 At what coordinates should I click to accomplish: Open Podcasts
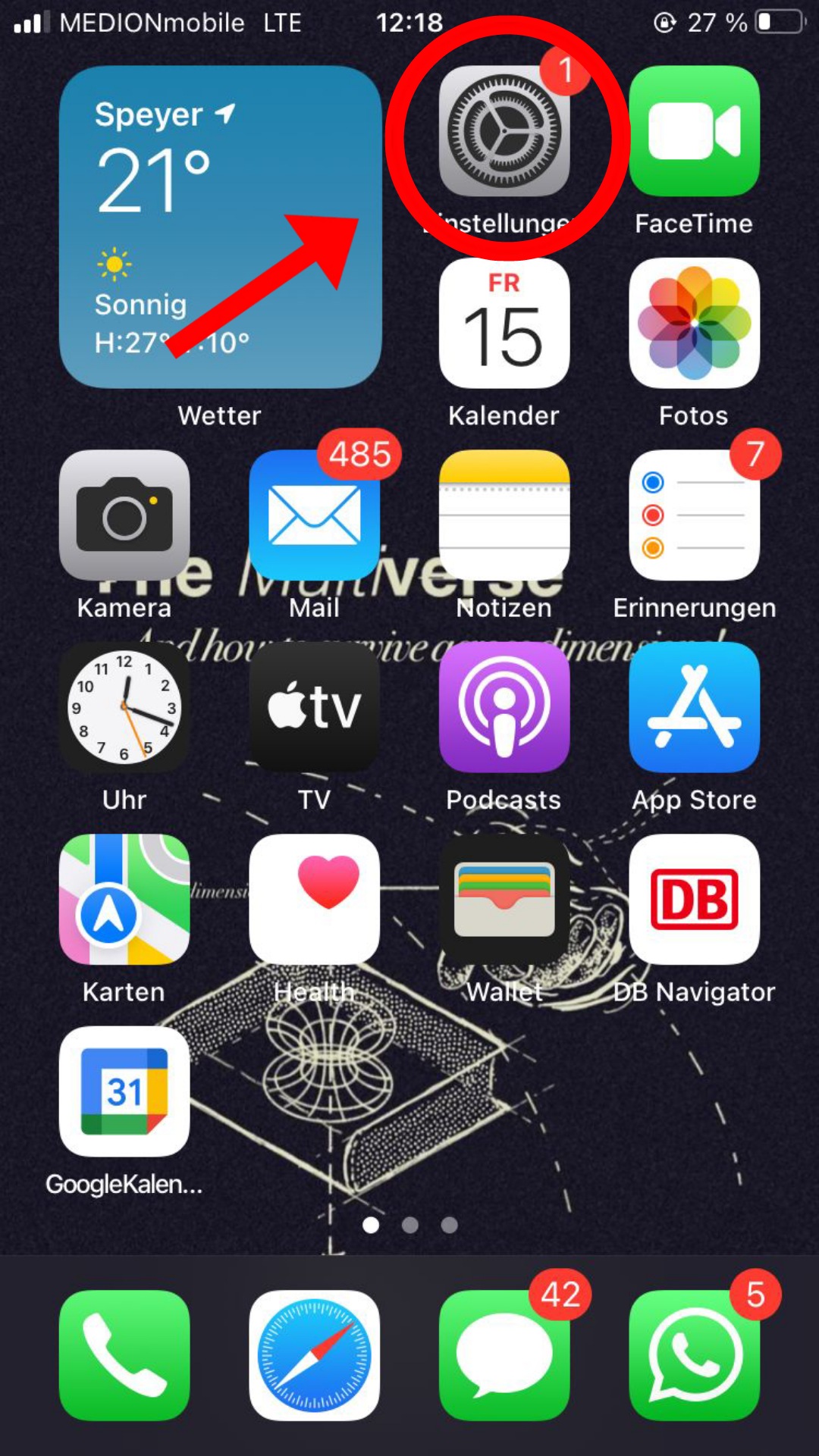[504, 707]
